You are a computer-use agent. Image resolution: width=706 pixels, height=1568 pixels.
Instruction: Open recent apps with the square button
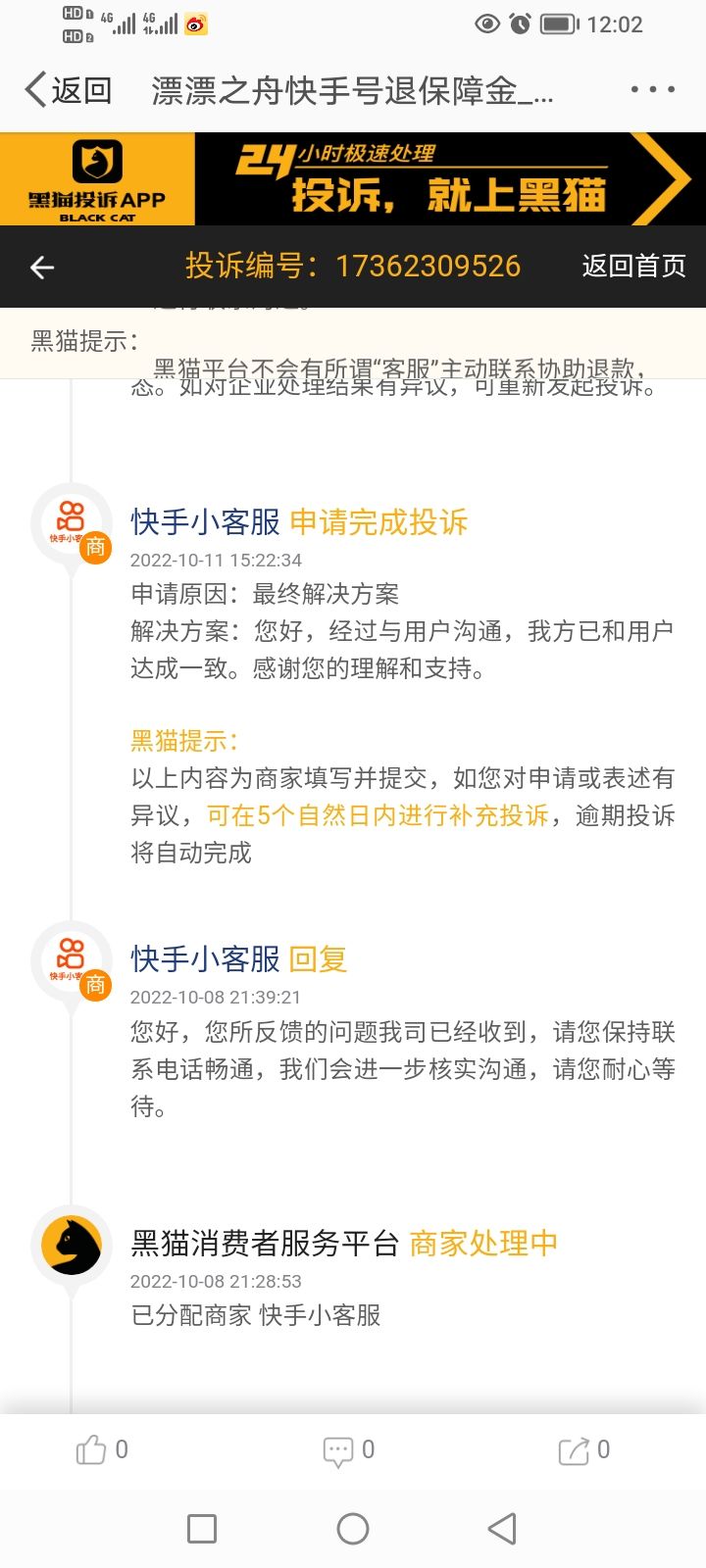coord(202,1529)
